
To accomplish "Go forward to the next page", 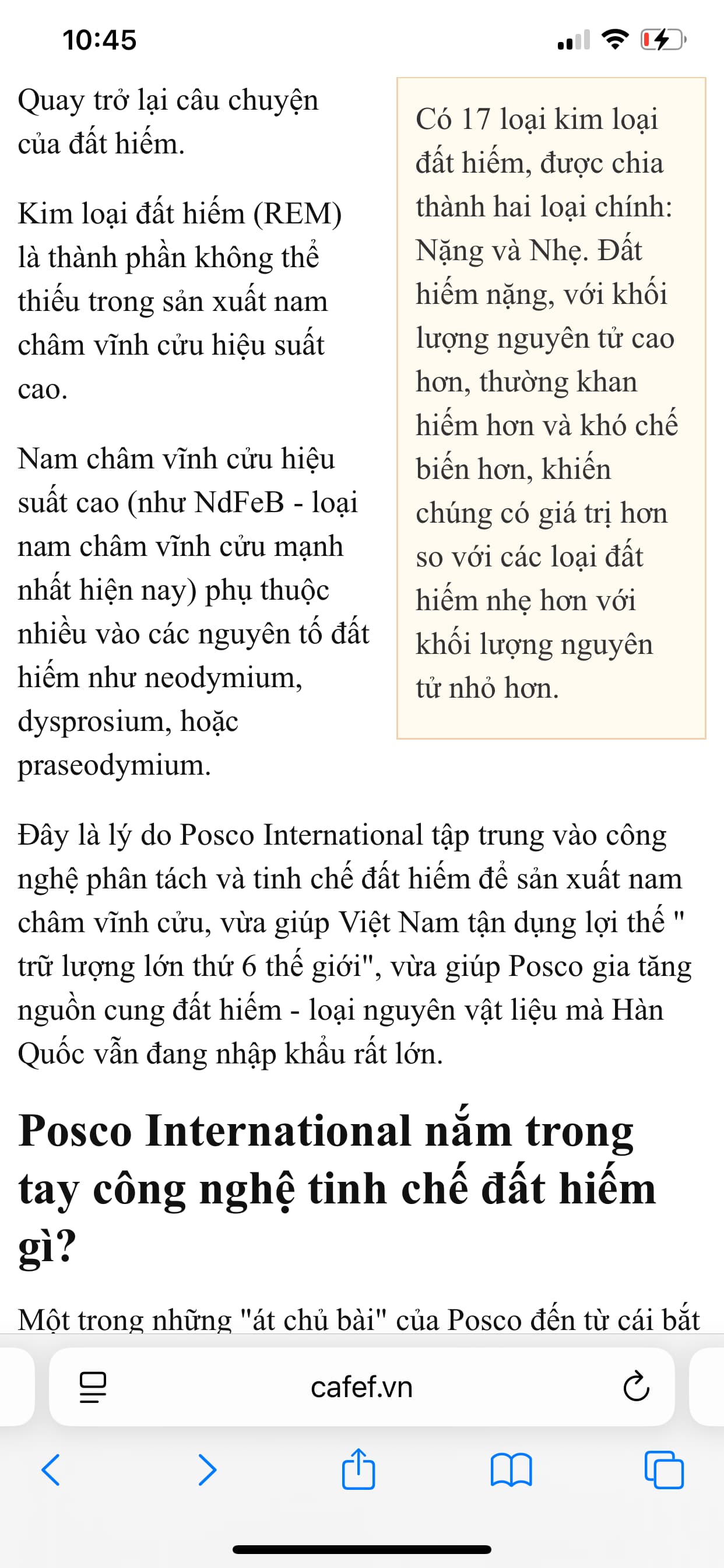I will click(208, 1471).
